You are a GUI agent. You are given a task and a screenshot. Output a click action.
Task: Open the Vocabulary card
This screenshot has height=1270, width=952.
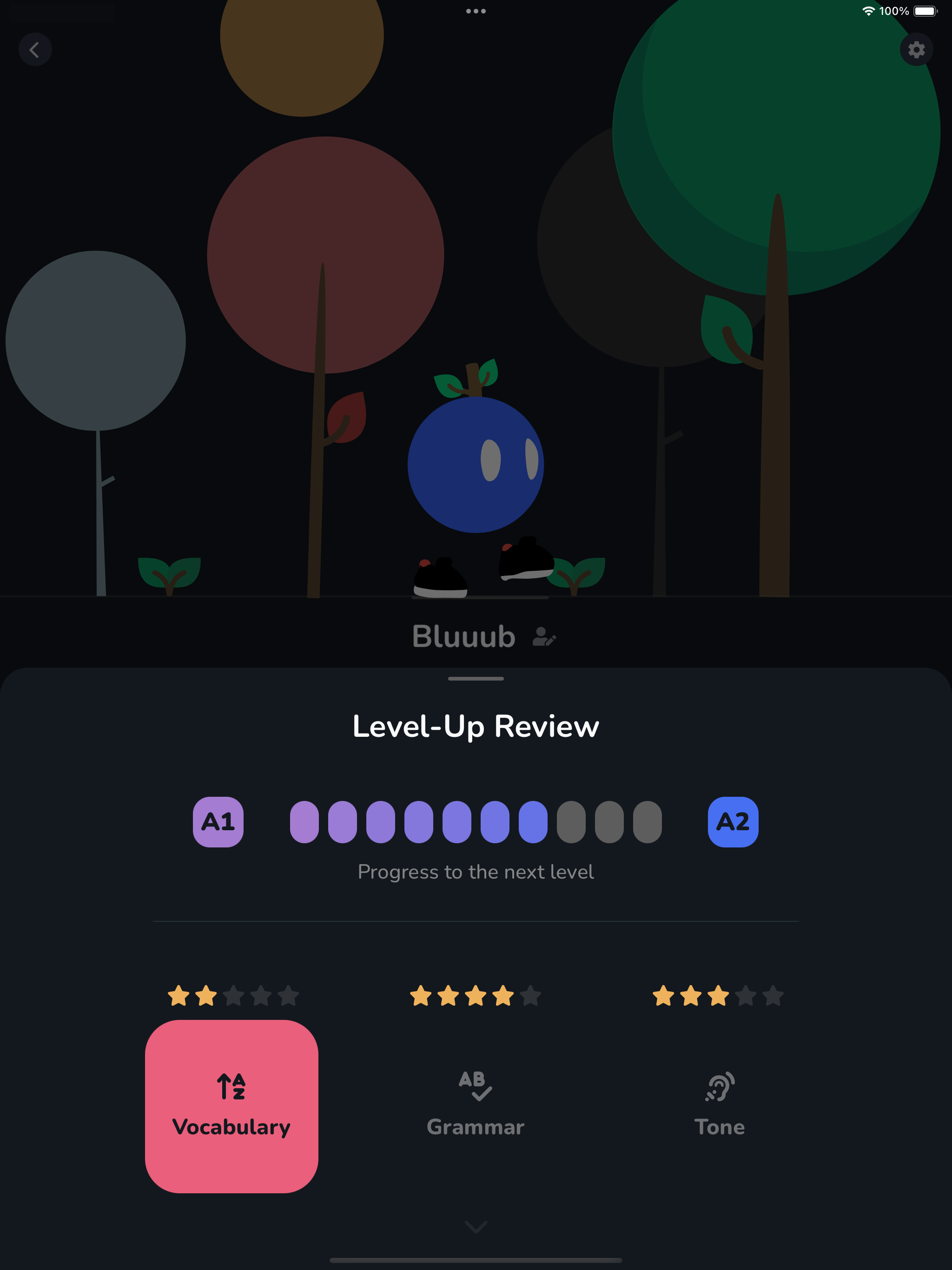click(x=232, y=1107)
